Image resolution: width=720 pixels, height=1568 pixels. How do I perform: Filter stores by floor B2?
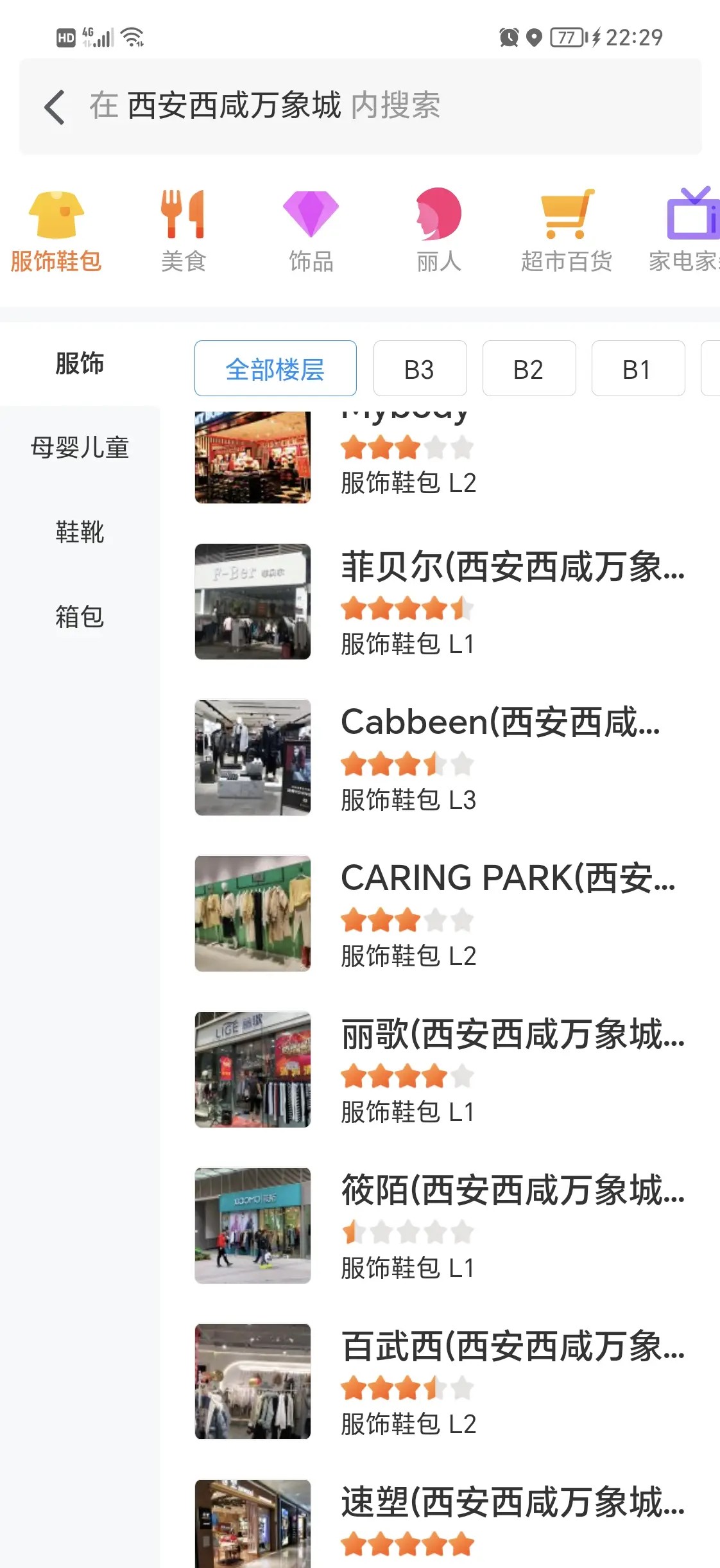(529, 369)
